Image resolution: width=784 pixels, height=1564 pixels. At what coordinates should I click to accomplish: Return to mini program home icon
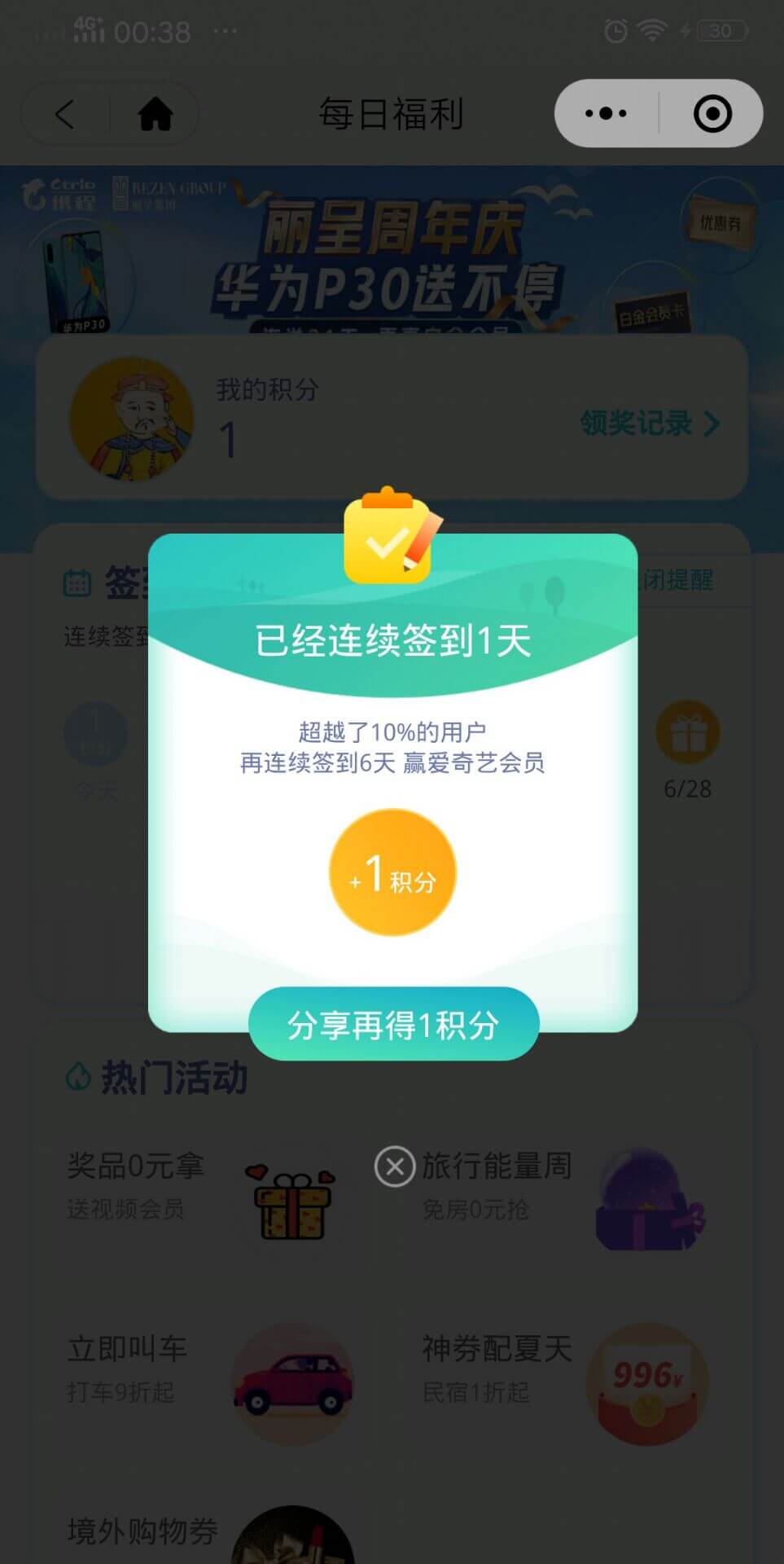point(155,114)
